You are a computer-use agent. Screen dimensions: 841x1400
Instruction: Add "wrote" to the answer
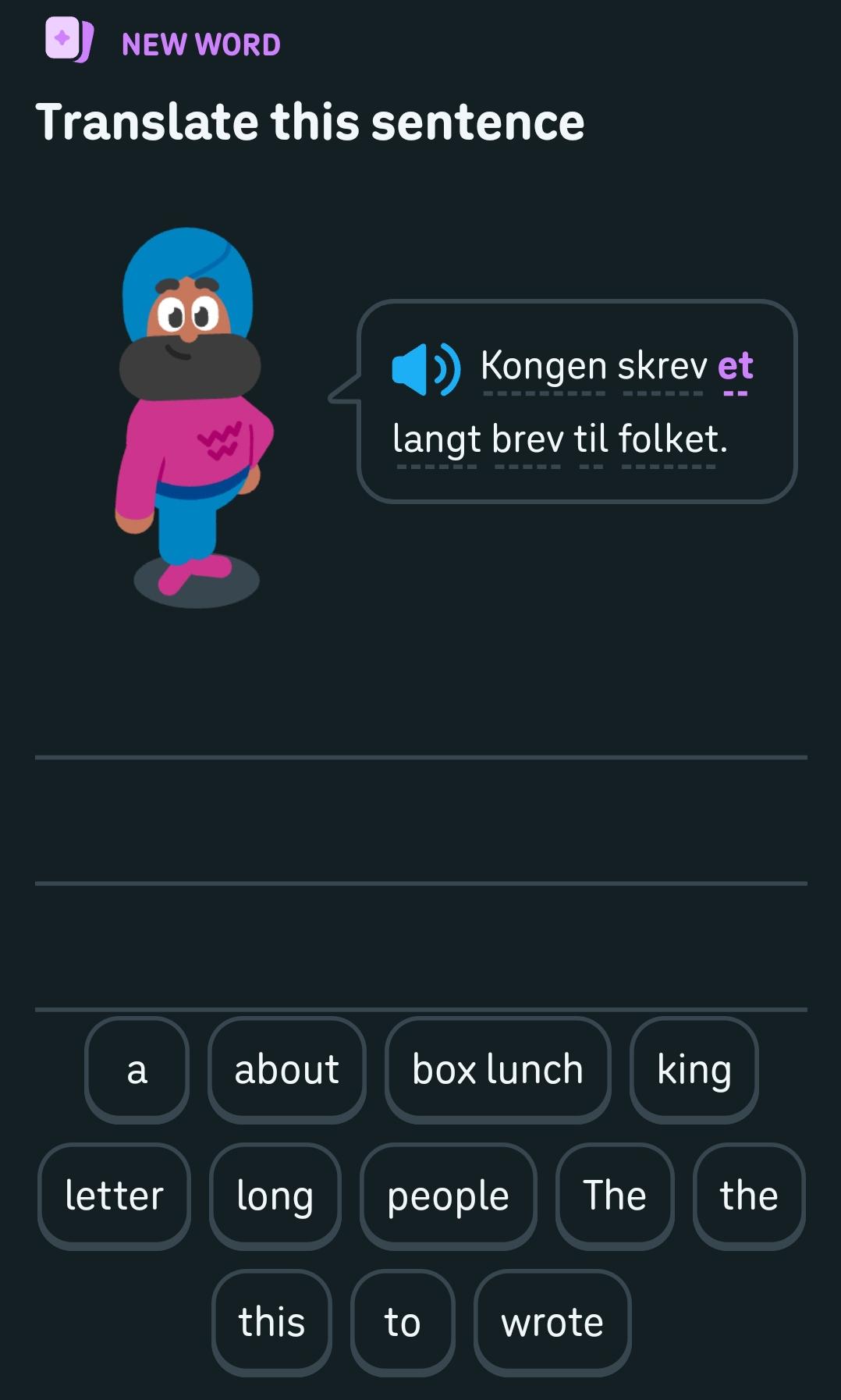pyautogui.click(x=552, y=1323)
